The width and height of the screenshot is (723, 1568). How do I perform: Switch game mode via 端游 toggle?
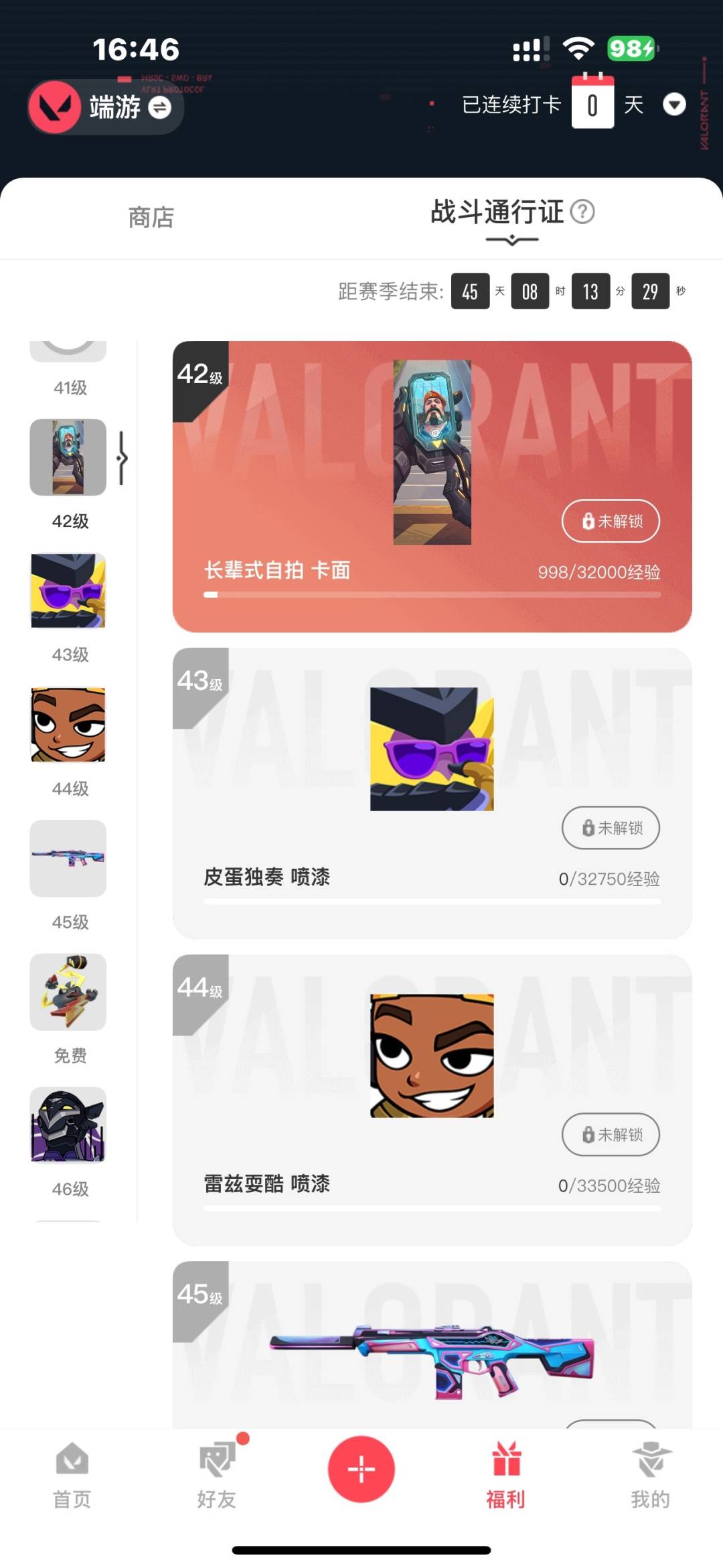[159, 107]
